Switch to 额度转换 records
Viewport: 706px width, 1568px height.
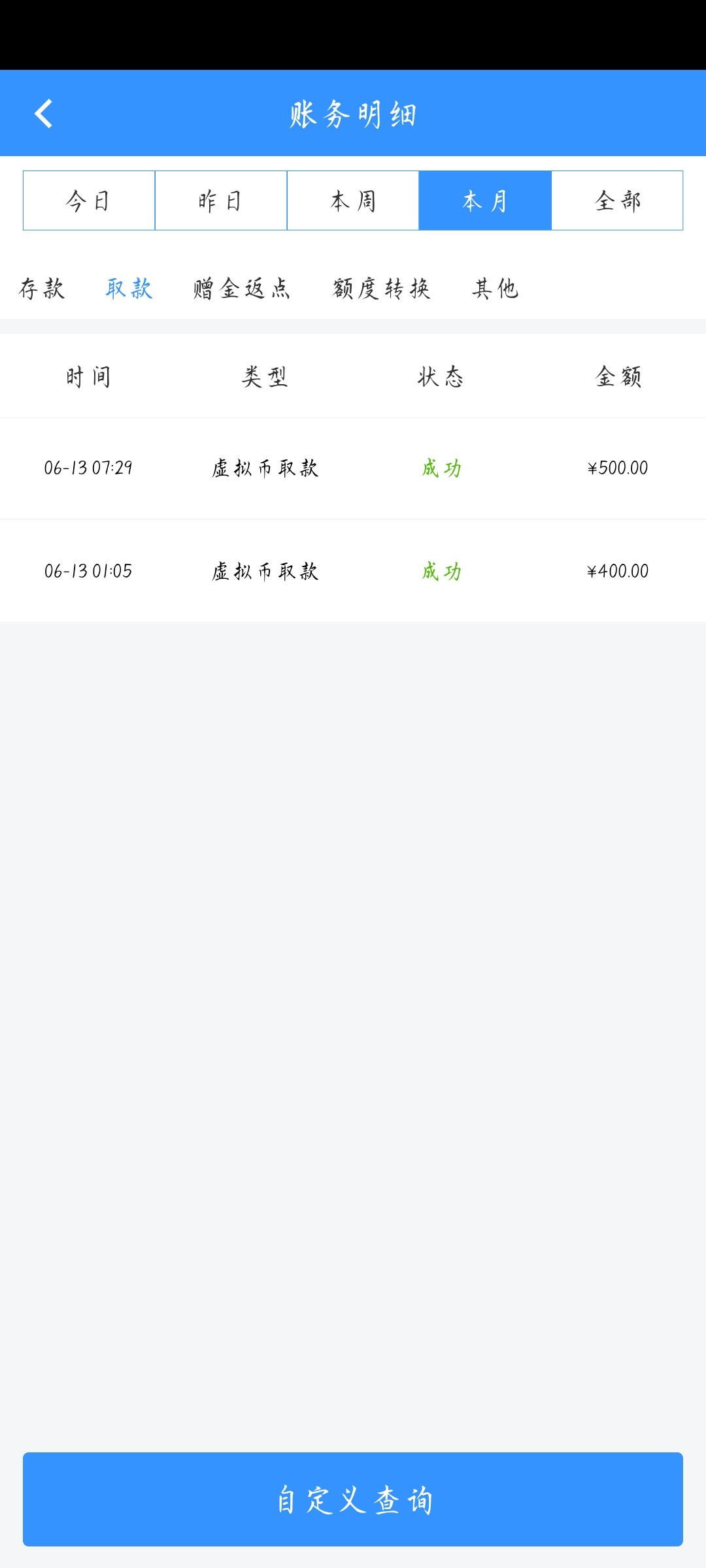[x=382, y=288]
